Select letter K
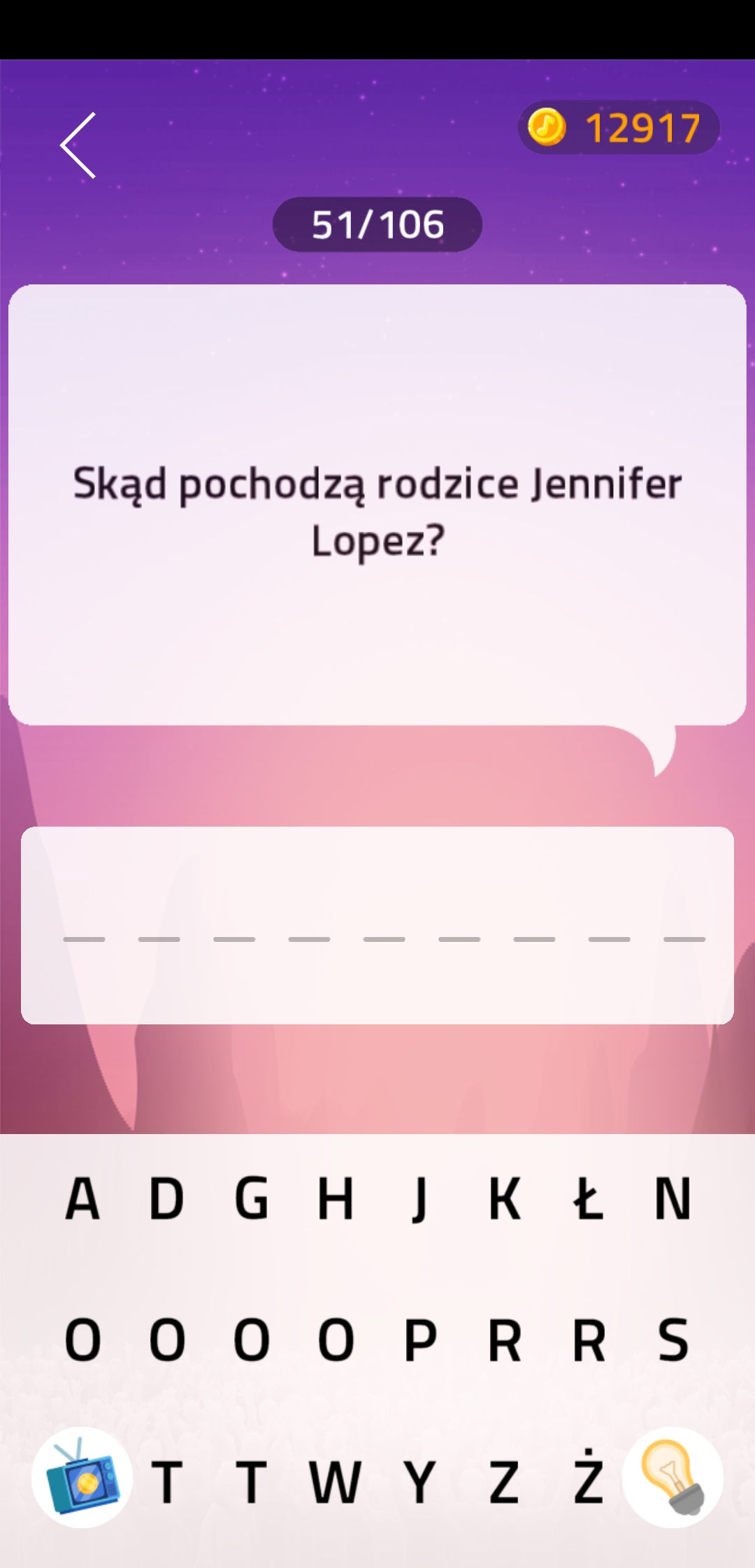Screen dimensions: 755x1568 tap(504, 1199)
